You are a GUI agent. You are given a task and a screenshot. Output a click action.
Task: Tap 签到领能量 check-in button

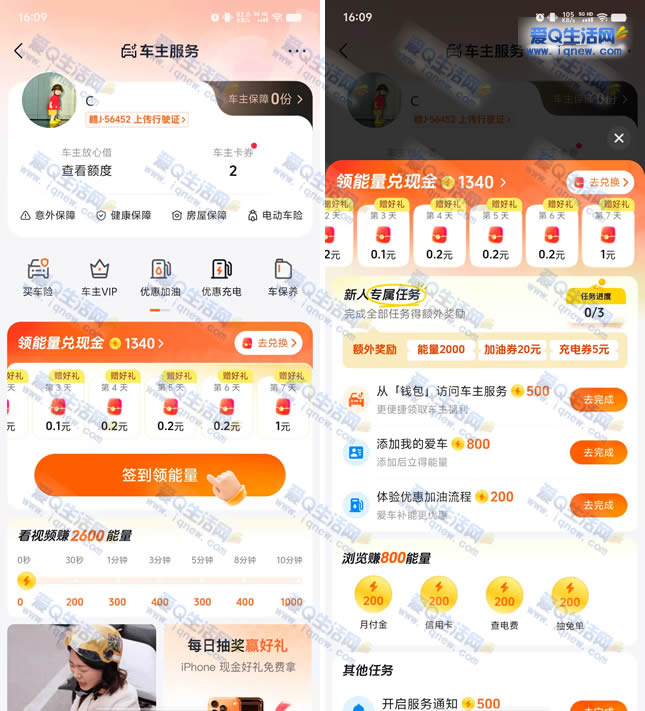[160, 476]
